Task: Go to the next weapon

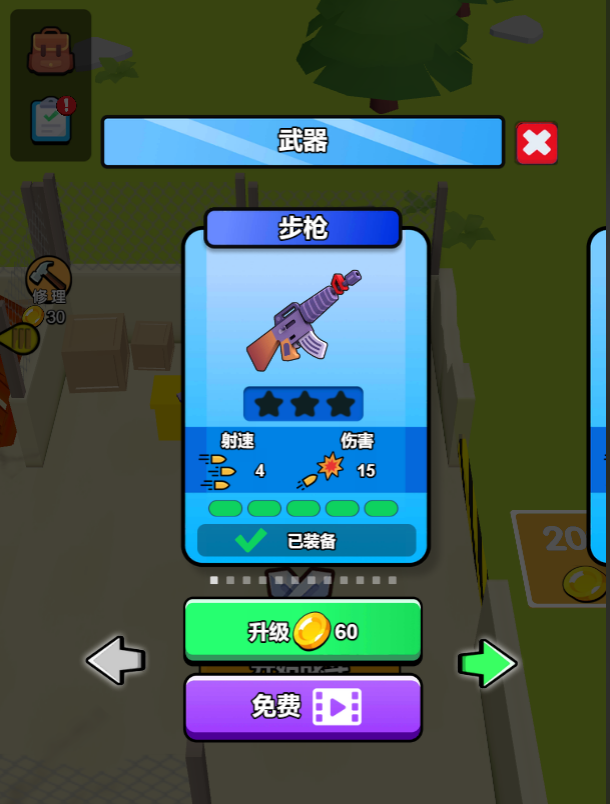Action: [x=487, y=663]
